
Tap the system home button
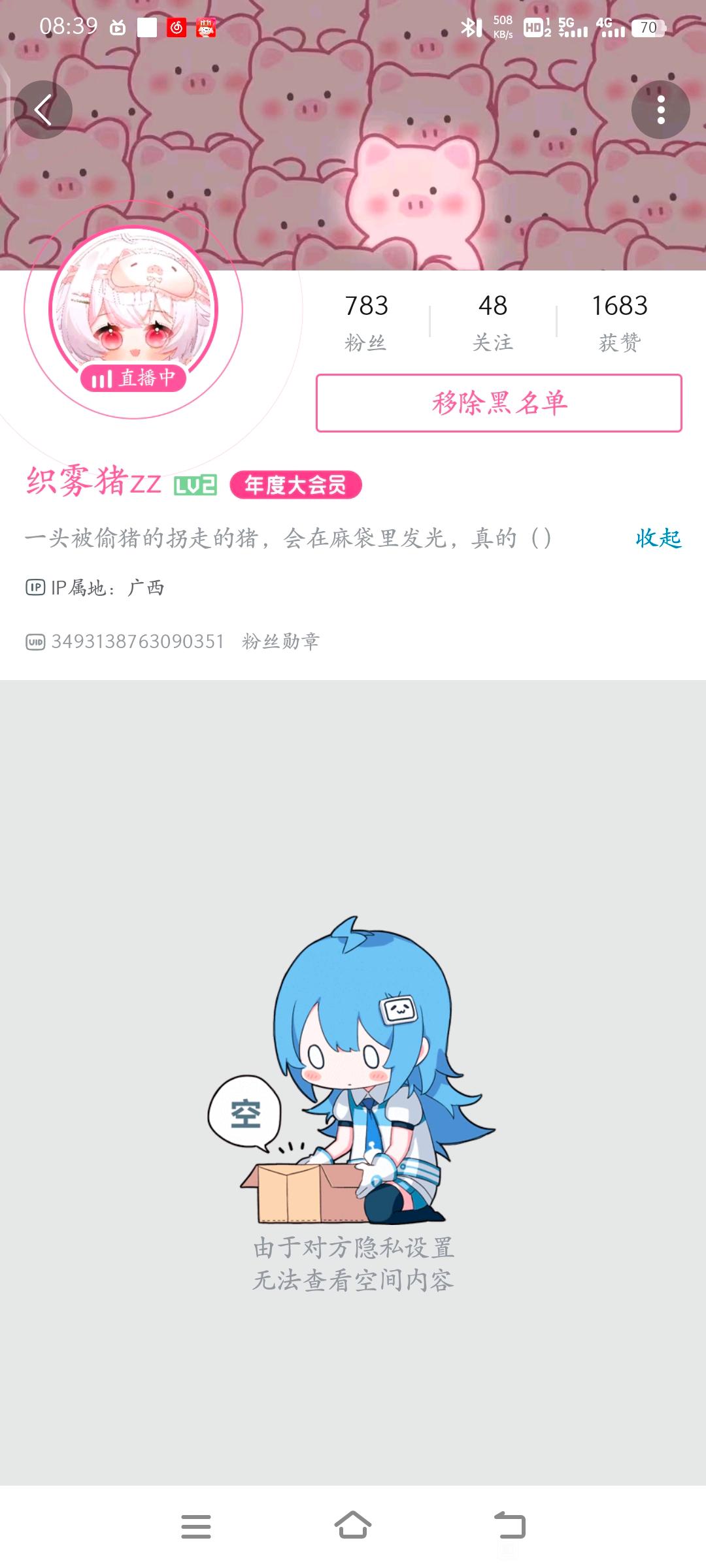click(x=353, y=1526)
